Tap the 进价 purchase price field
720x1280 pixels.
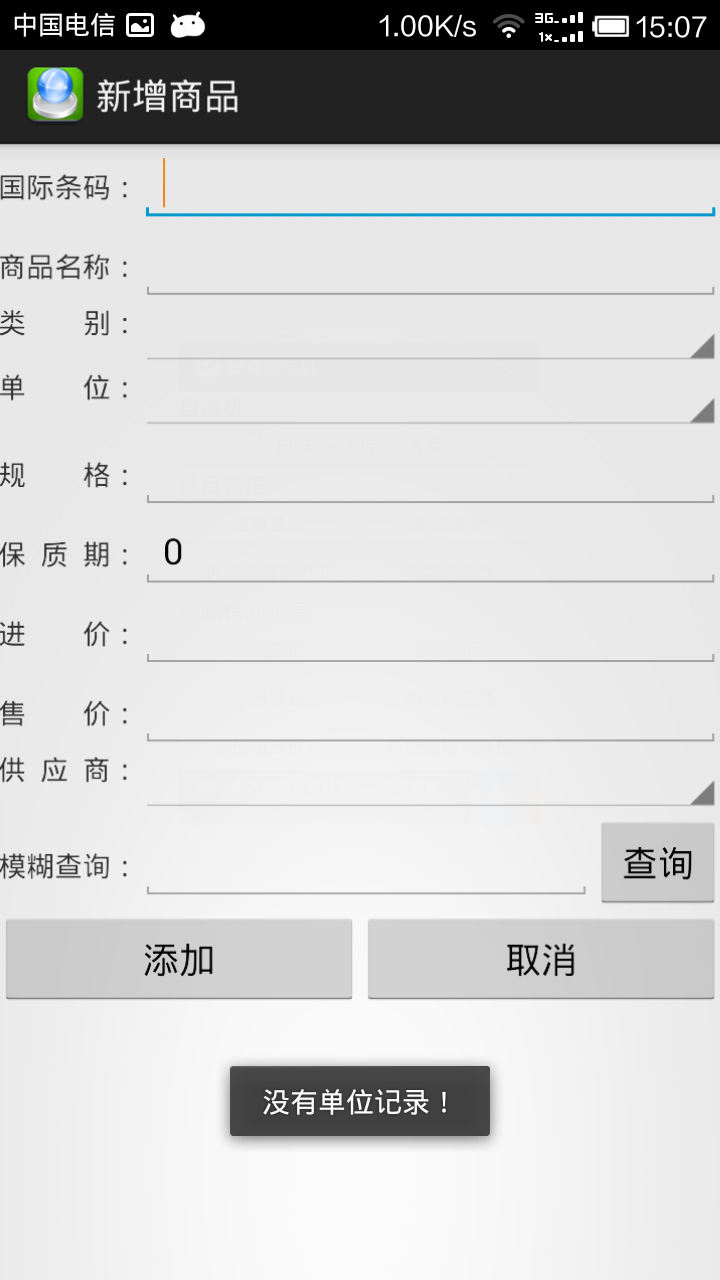(430, 633)
